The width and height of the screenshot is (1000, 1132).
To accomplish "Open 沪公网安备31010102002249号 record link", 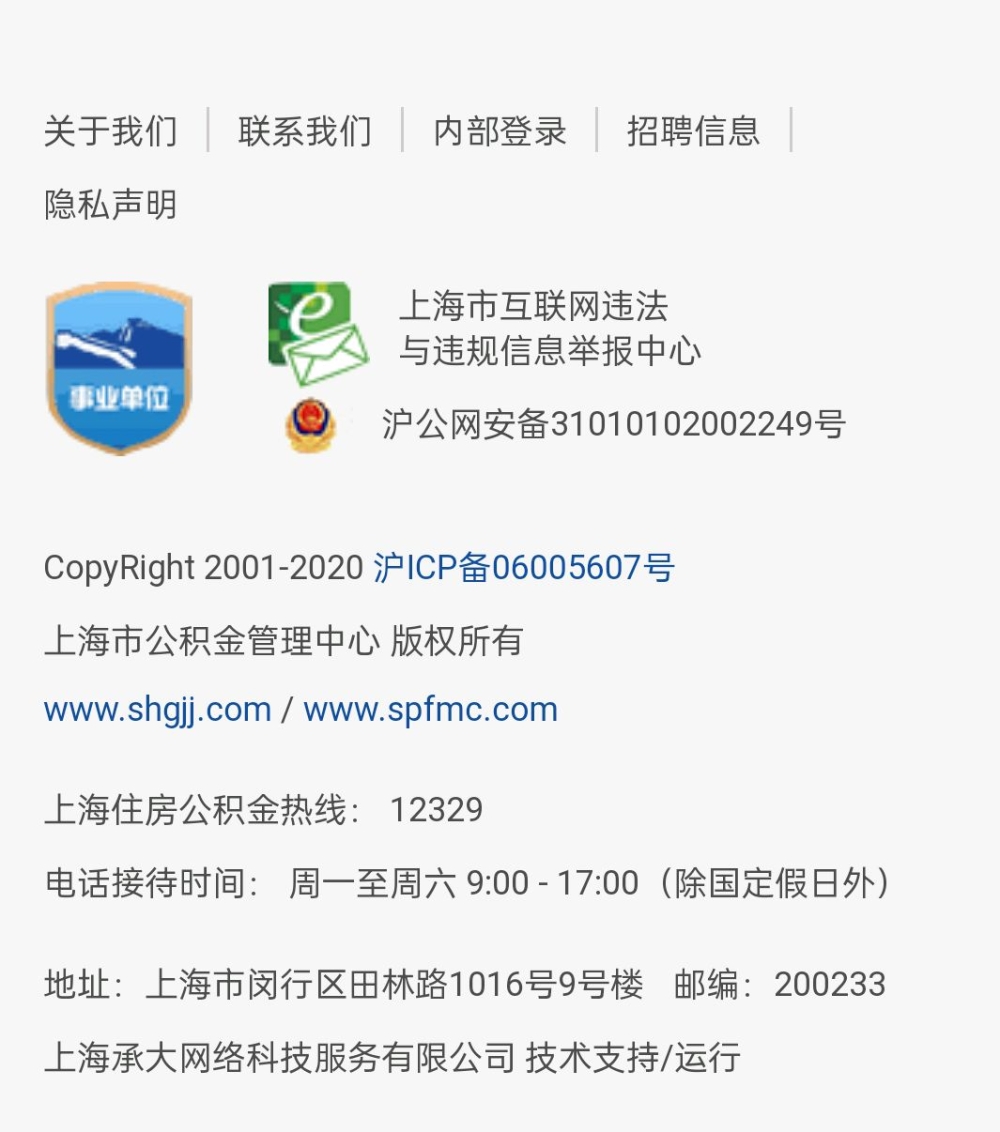I will [613, 424].
